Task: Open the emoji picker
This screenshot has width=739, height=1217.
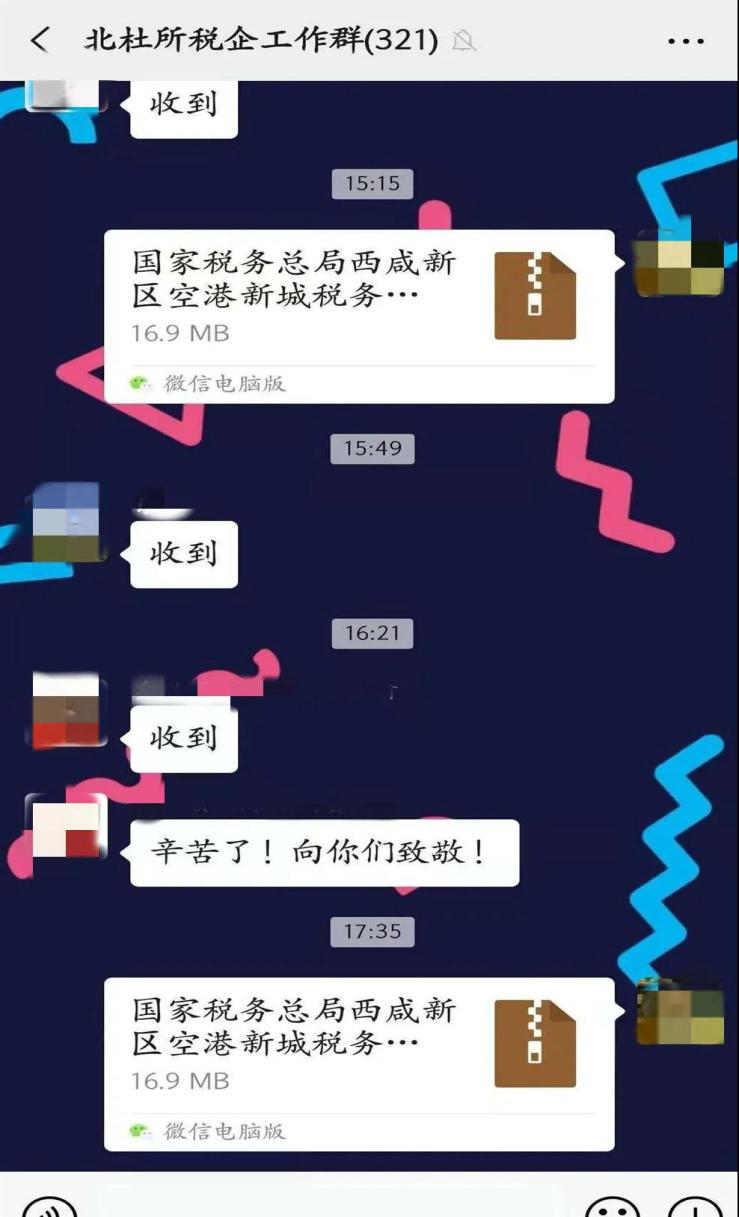Action: [612, 1207]
